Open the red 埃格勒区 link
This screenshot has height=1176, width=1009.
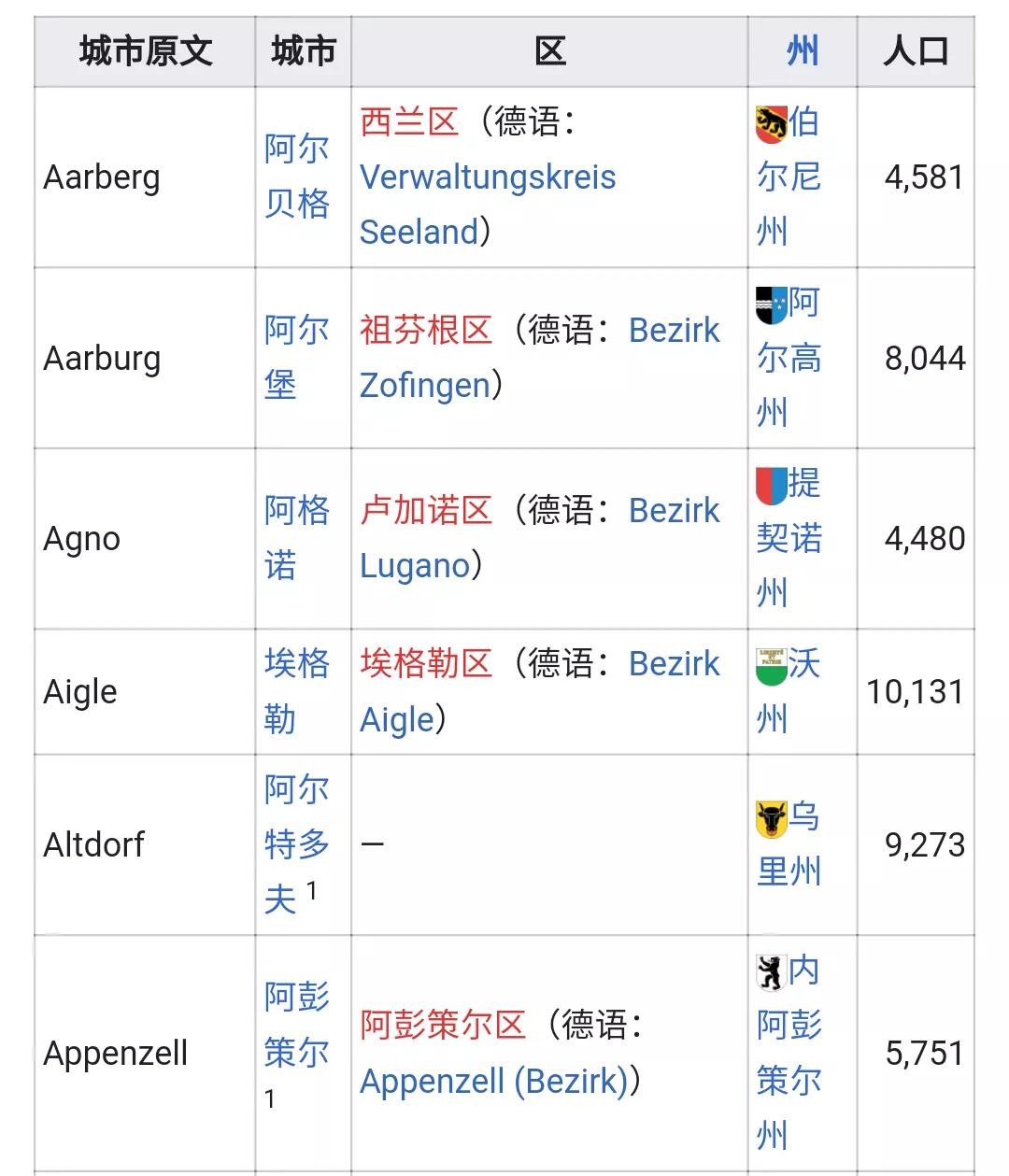(426, 663)
